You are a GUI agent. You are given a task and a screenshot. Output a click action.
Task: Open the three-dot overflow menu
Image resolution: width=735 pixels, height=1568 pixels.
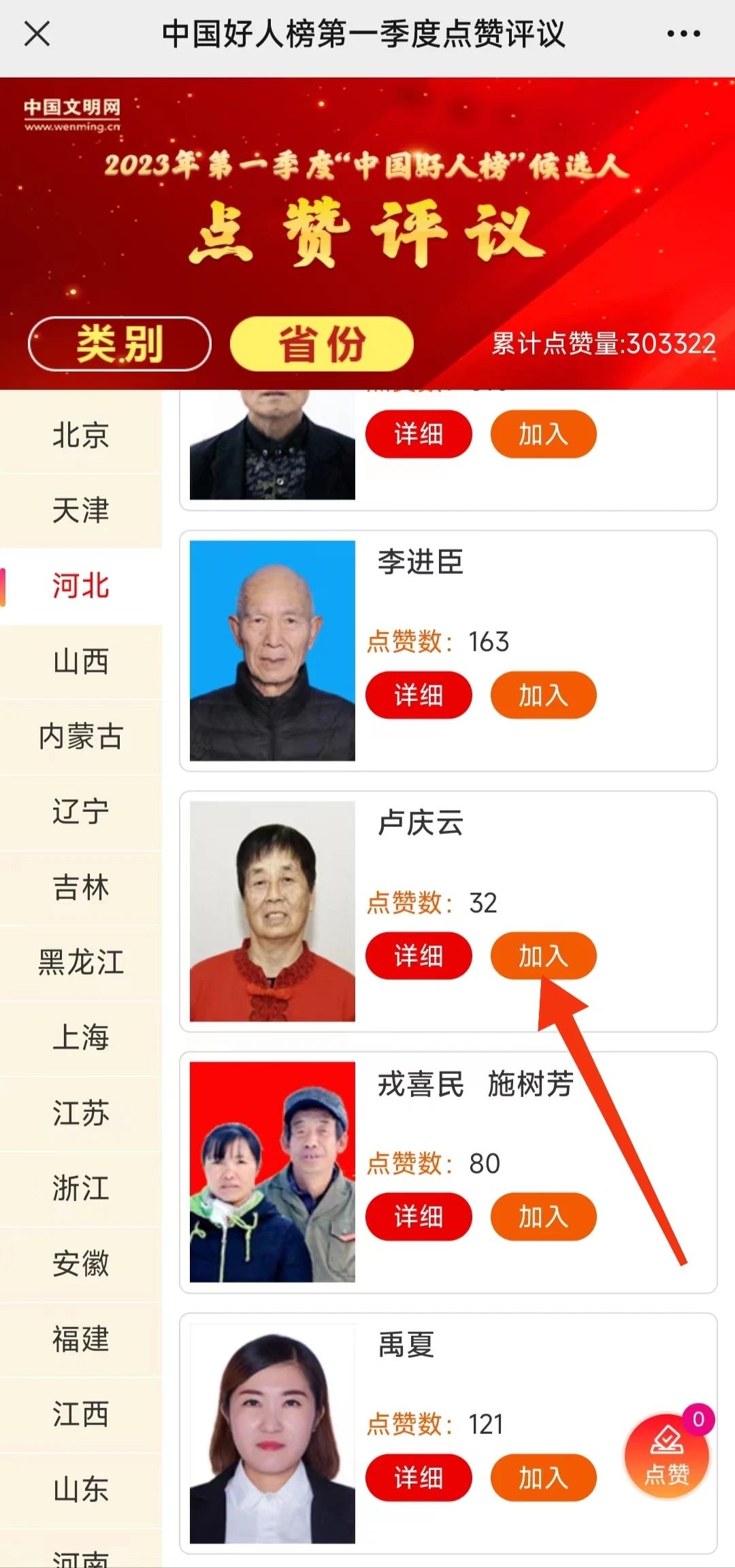(x=683, y=33)
